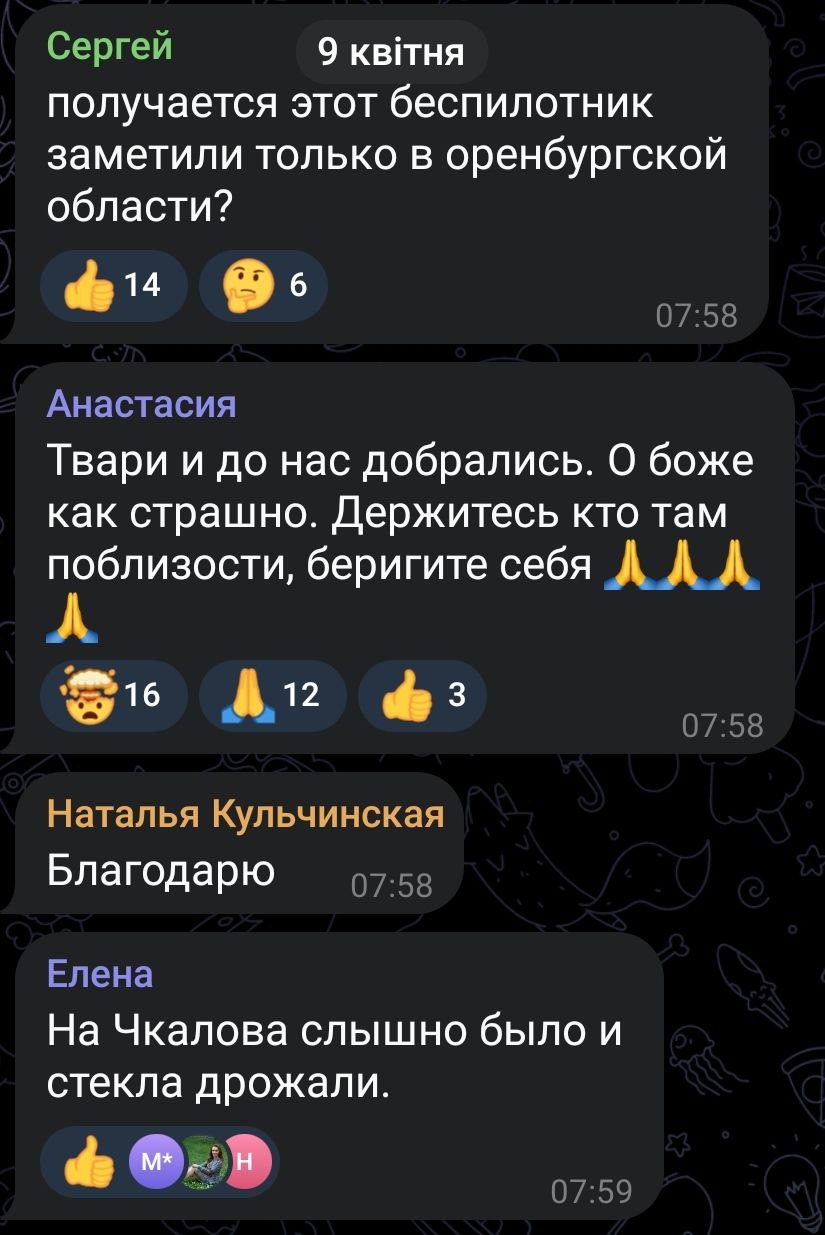Add praying-hands reaction to Анастасия's message
The image size is (825, 1235).
(272, 693)
